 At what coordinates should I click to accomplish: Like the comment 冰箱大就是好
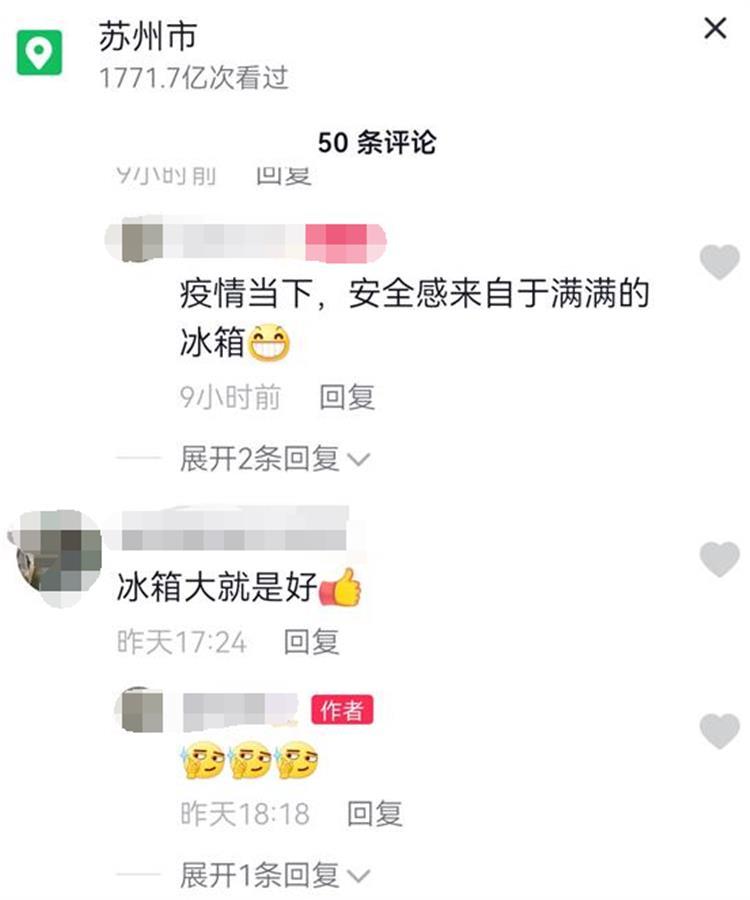[719, 559]
